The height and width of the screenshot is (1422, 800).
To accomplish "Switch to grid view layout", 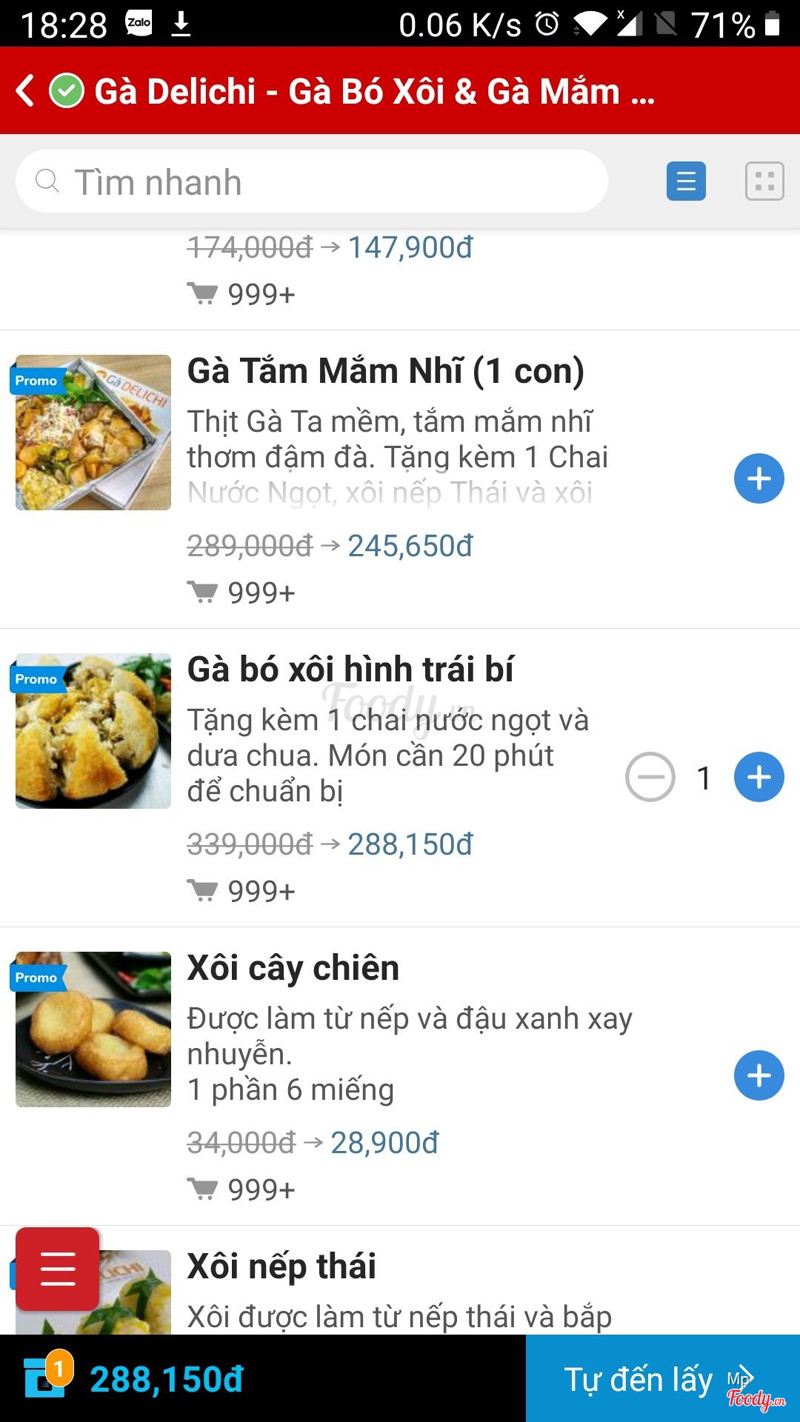I will pyautogui.click(x=764, y=182).
